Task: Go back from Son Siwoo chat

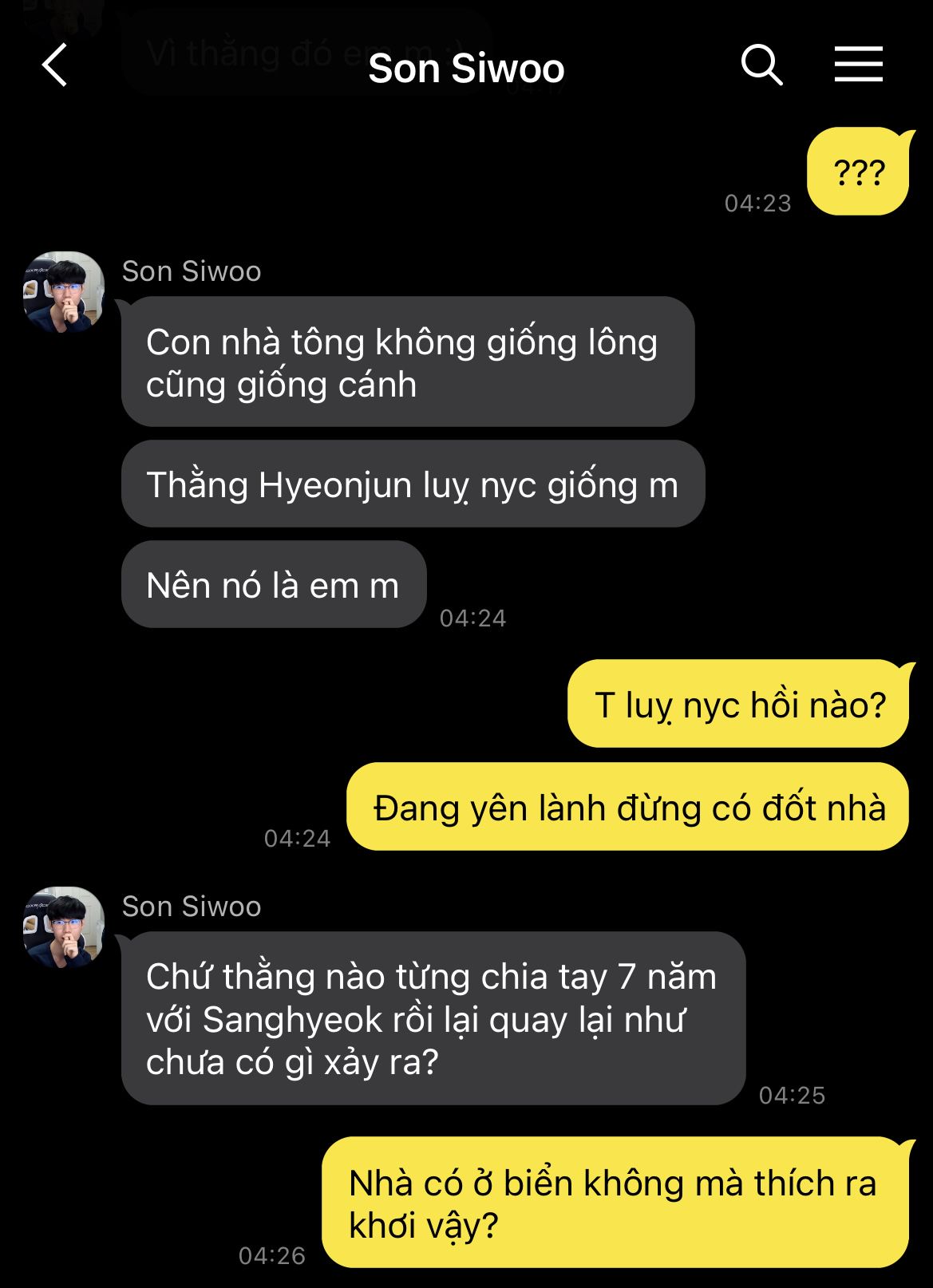Action: (54, 65)
